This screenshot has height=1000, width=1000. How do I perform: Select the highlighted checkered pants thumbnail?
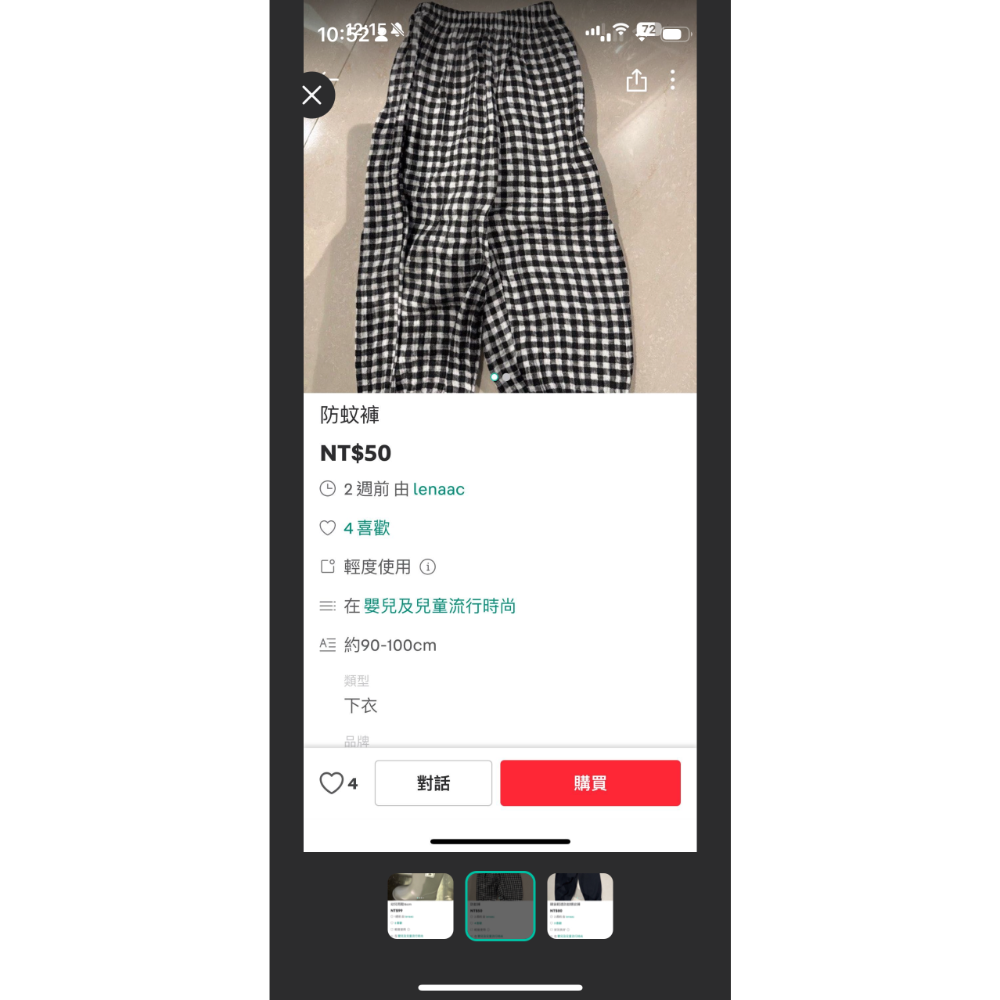pos(500,906)
